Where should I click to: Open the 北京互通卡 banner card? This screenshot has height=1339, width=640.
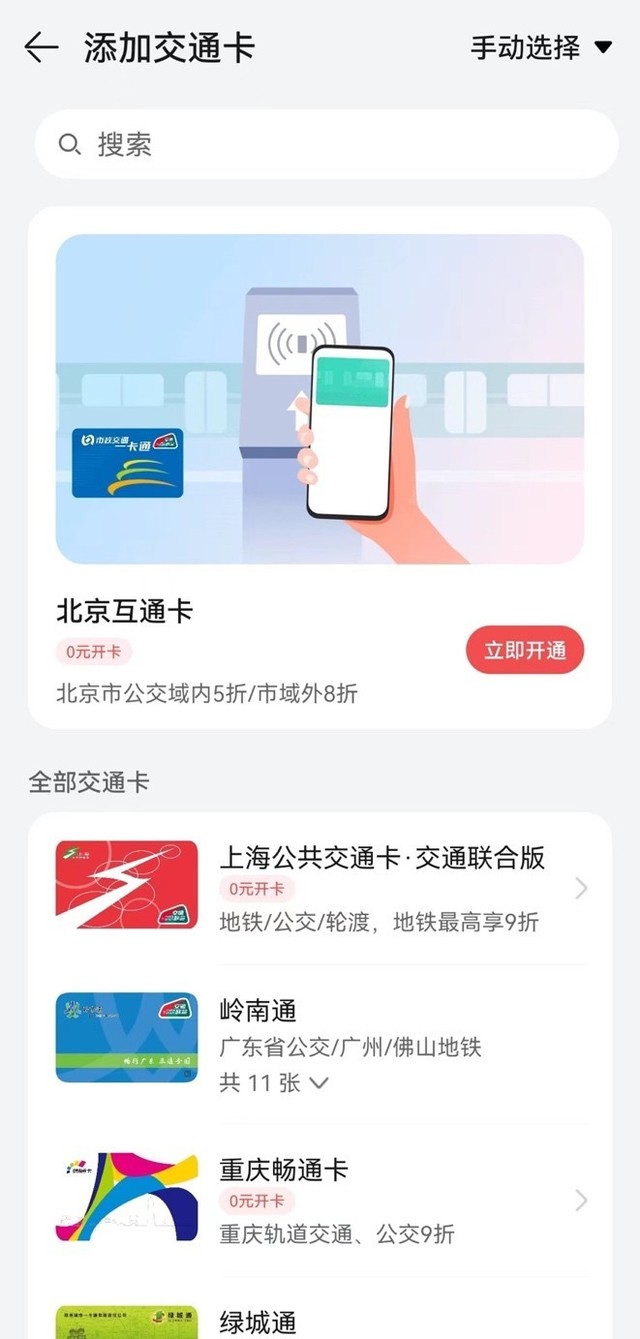319,400
